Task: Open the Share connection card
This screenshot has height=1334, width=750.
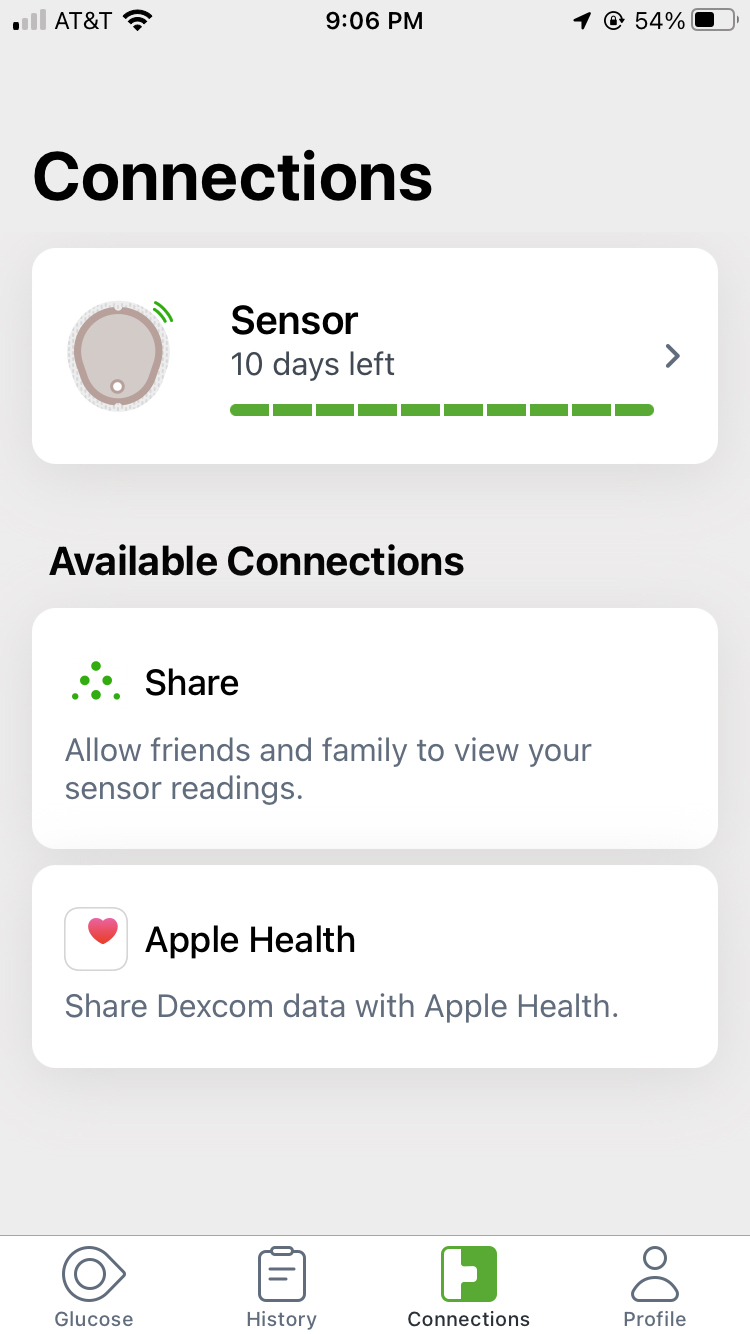Action: (x=375, y=728)
